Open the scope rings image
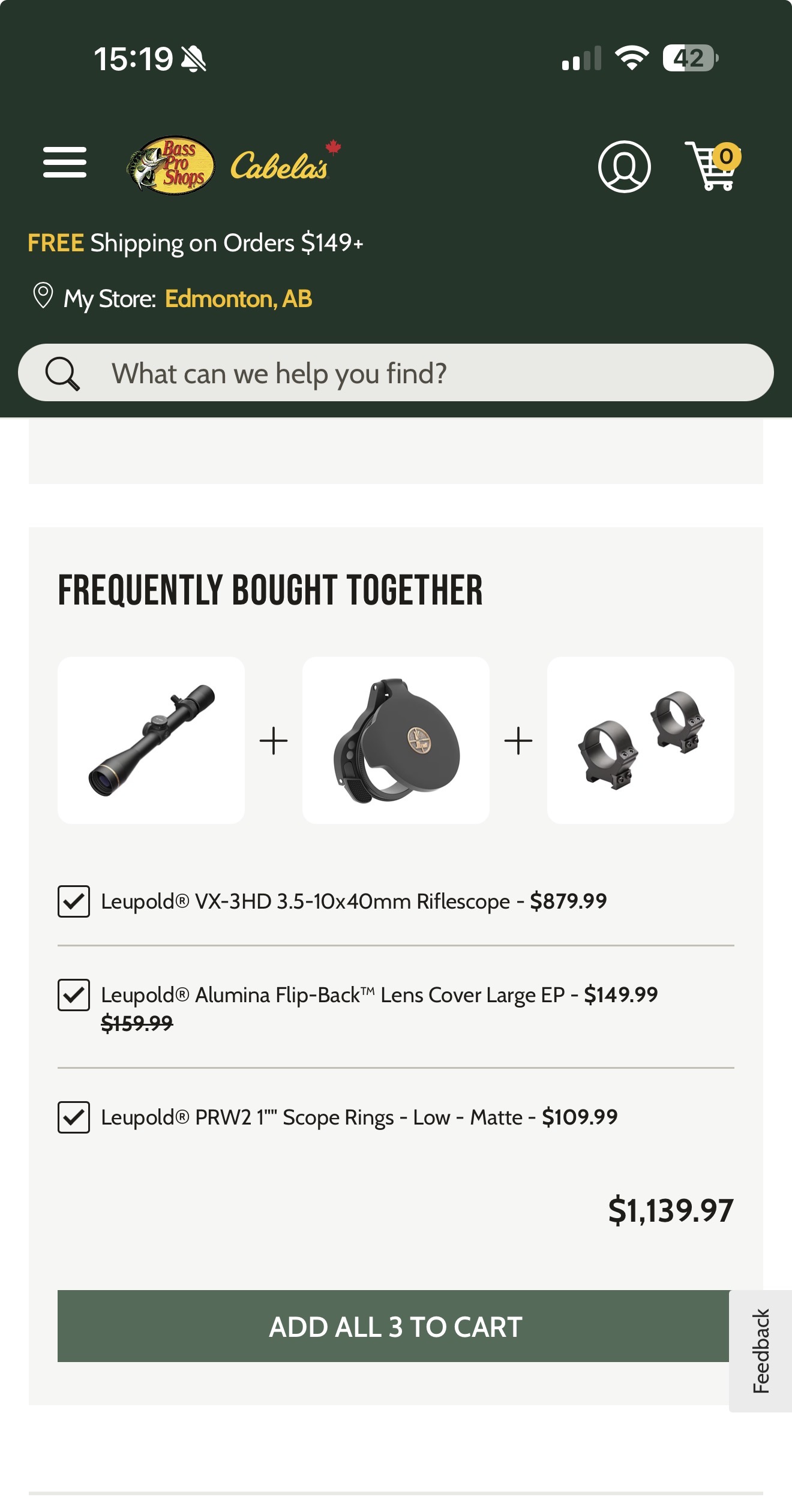 [640, 740]
